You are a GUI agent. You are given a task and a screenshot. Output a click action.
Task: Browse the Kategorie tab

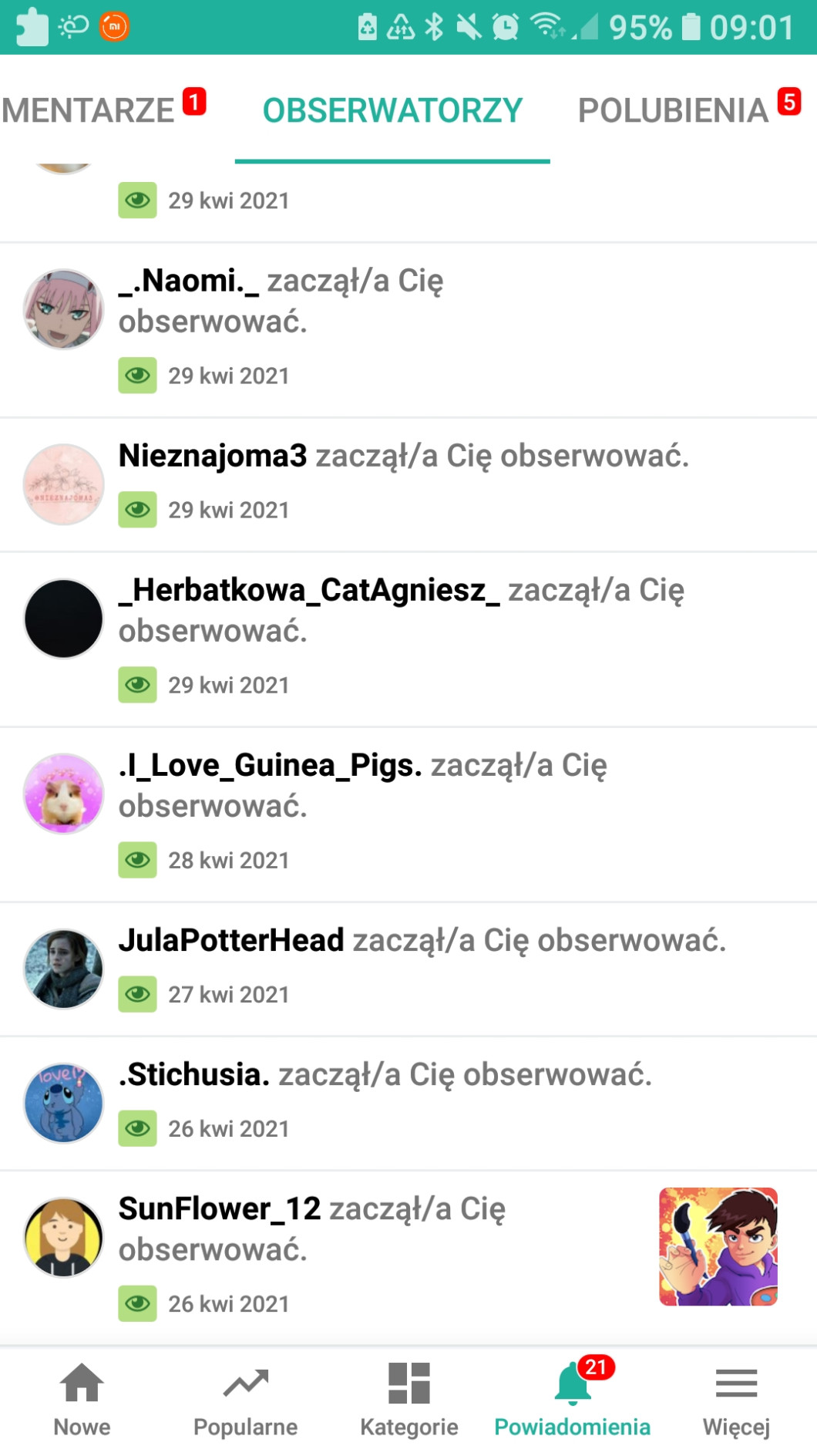click(x=408, y=1400)
